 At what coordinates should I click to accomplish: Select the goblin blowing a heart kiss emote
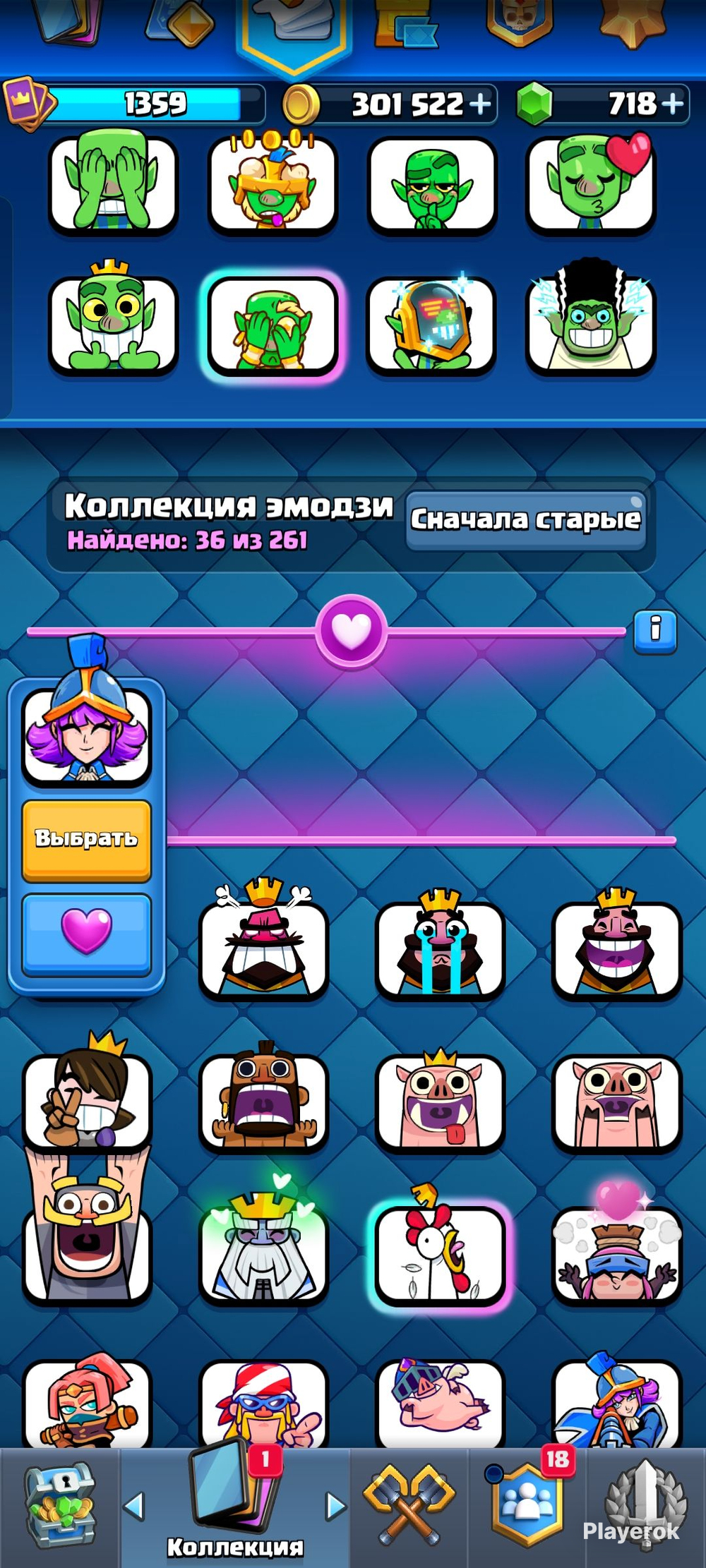593,183
